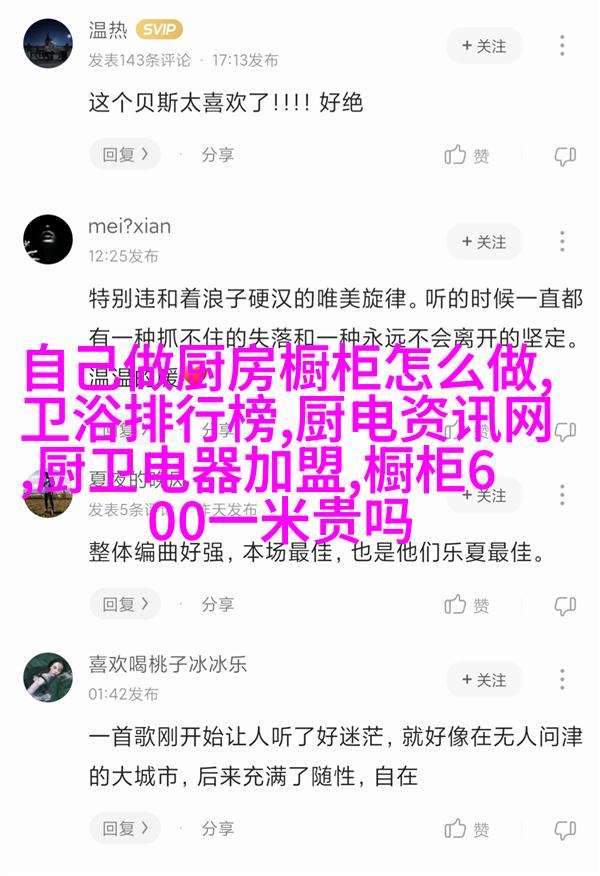This screenshot has width=600, height=876.
Task: Open overflow menu on 喜欢喝橘子冰冰乐's comment
Action: [563, 680]
